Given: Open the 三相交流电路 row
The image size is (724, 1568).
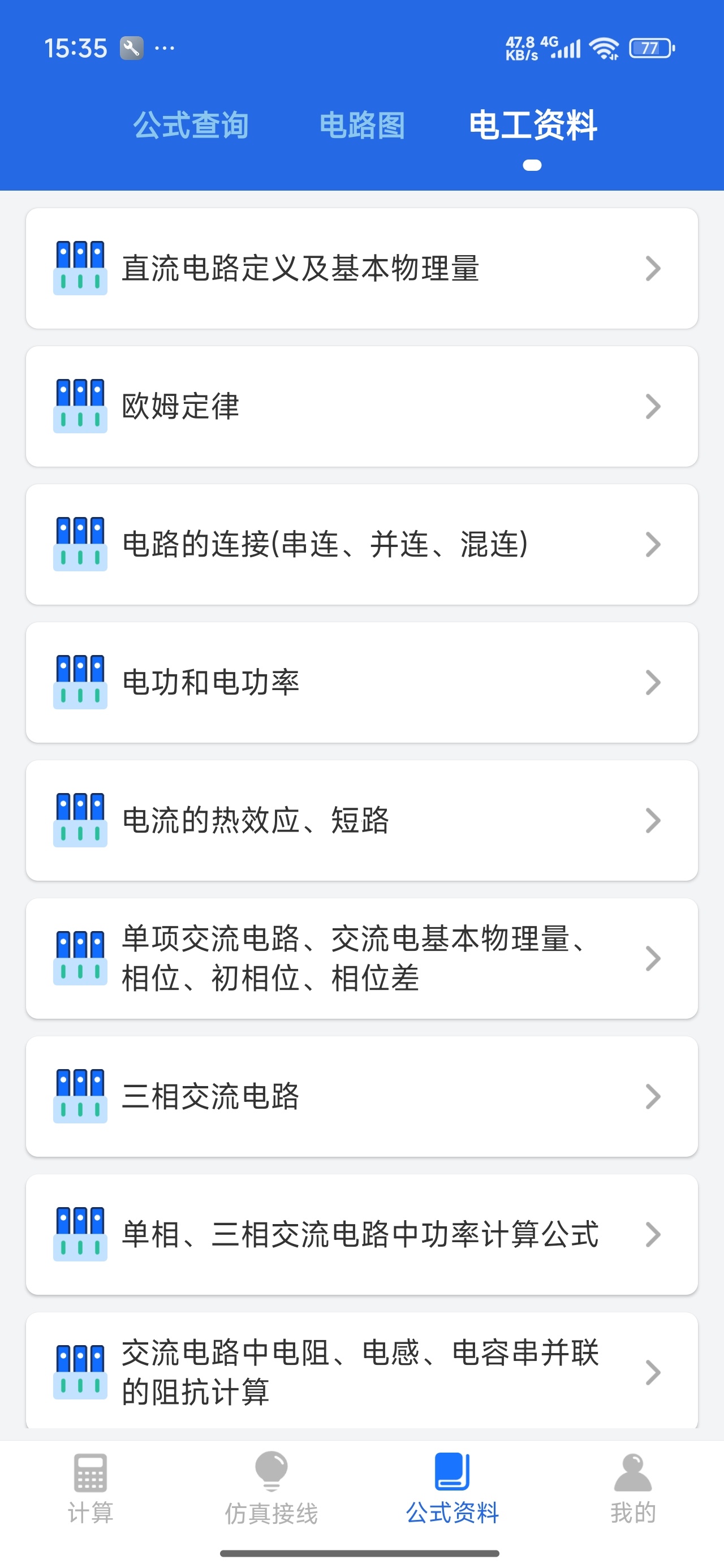Looking at the screenshot, I should pyautogui.click(x=361, y=1096).
